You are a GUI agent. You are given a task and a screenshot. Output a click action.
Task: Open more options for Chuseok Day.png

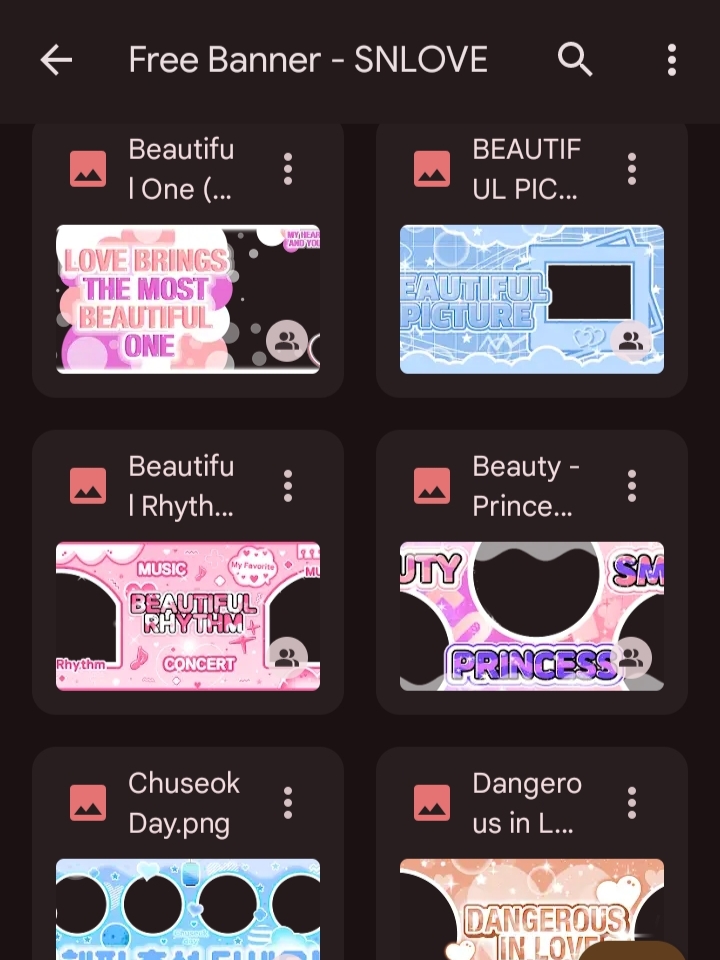tap(288, 802)
